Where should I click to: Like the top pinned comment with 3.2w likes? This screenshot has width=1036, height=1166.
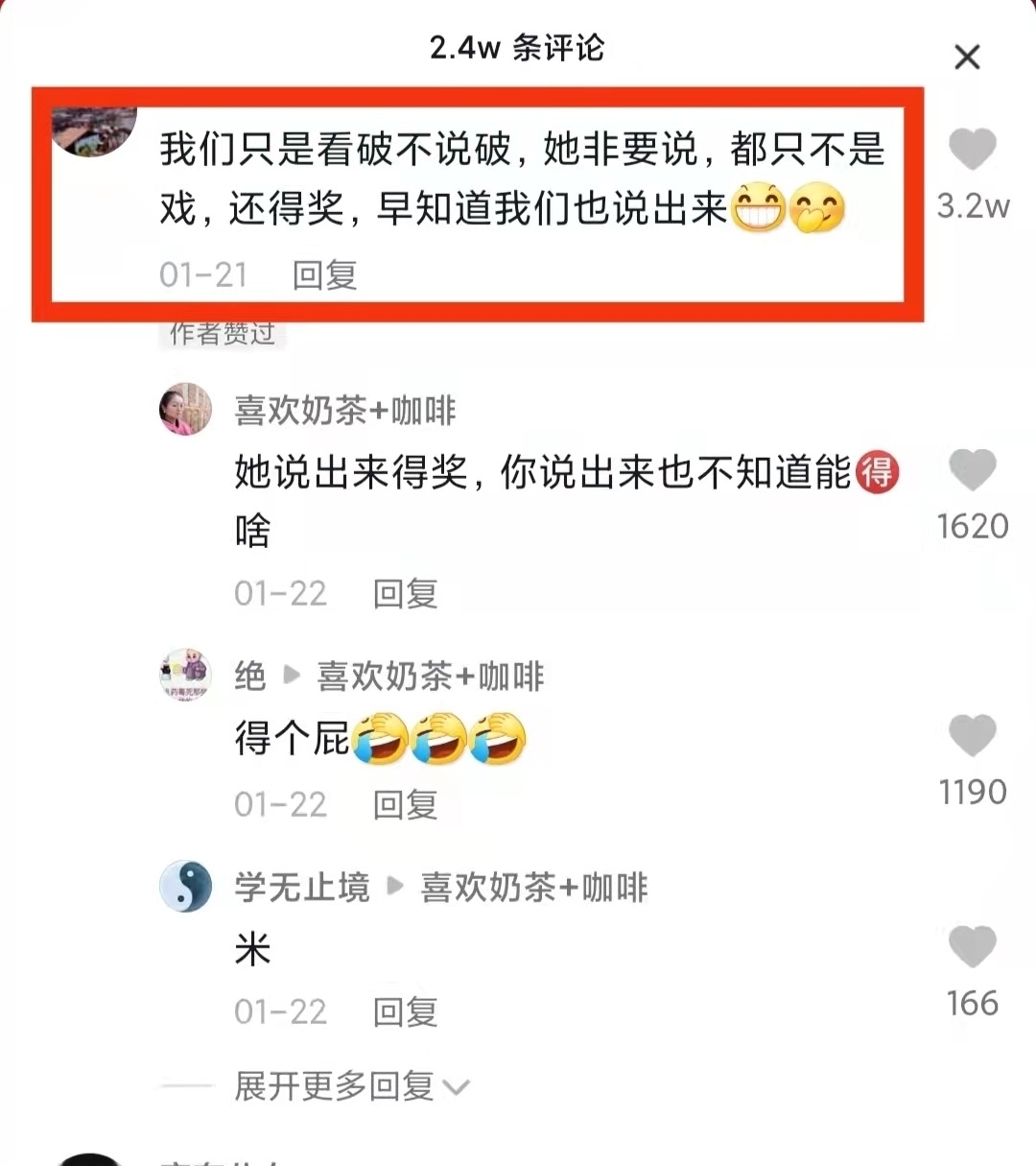point(972,149)
